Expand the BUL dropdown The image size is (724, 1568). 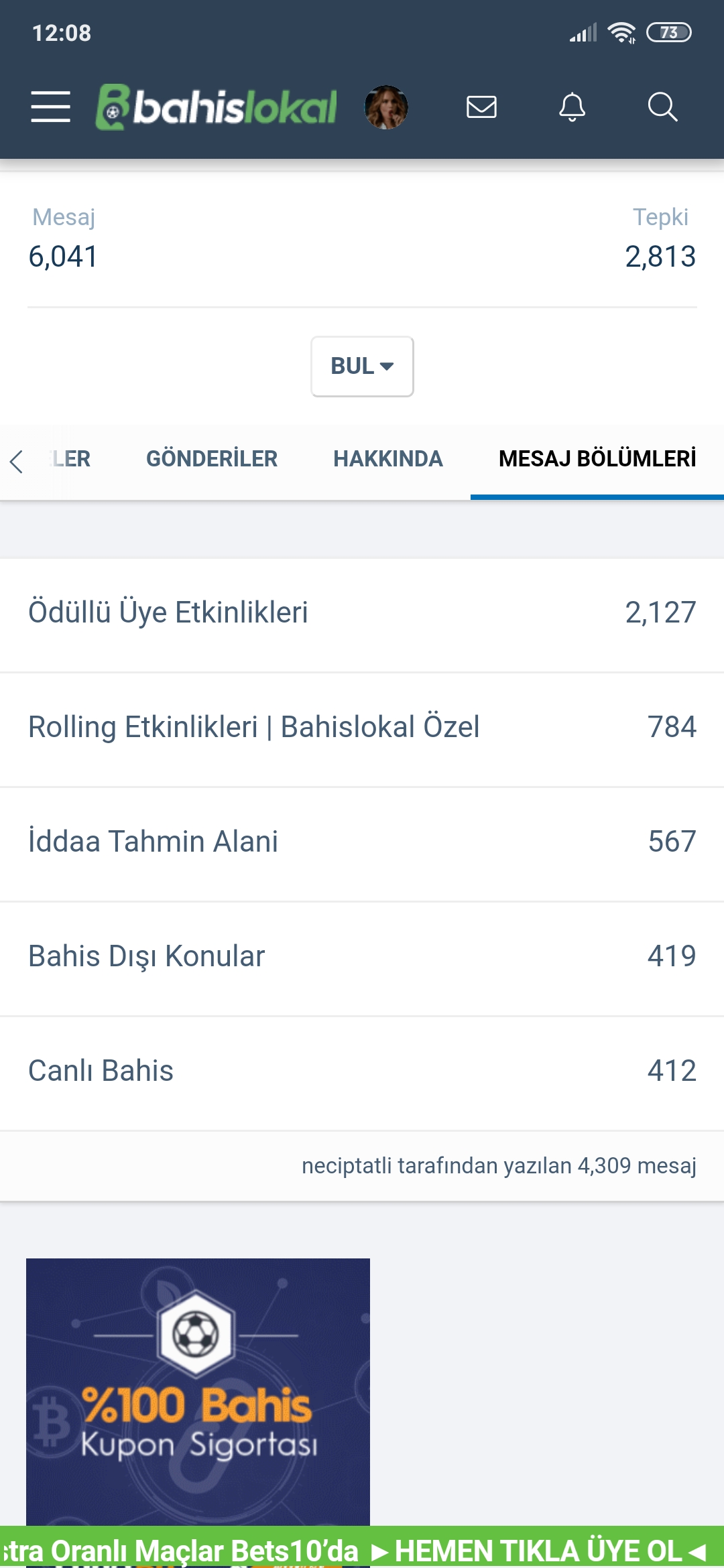tap(362, 367)
